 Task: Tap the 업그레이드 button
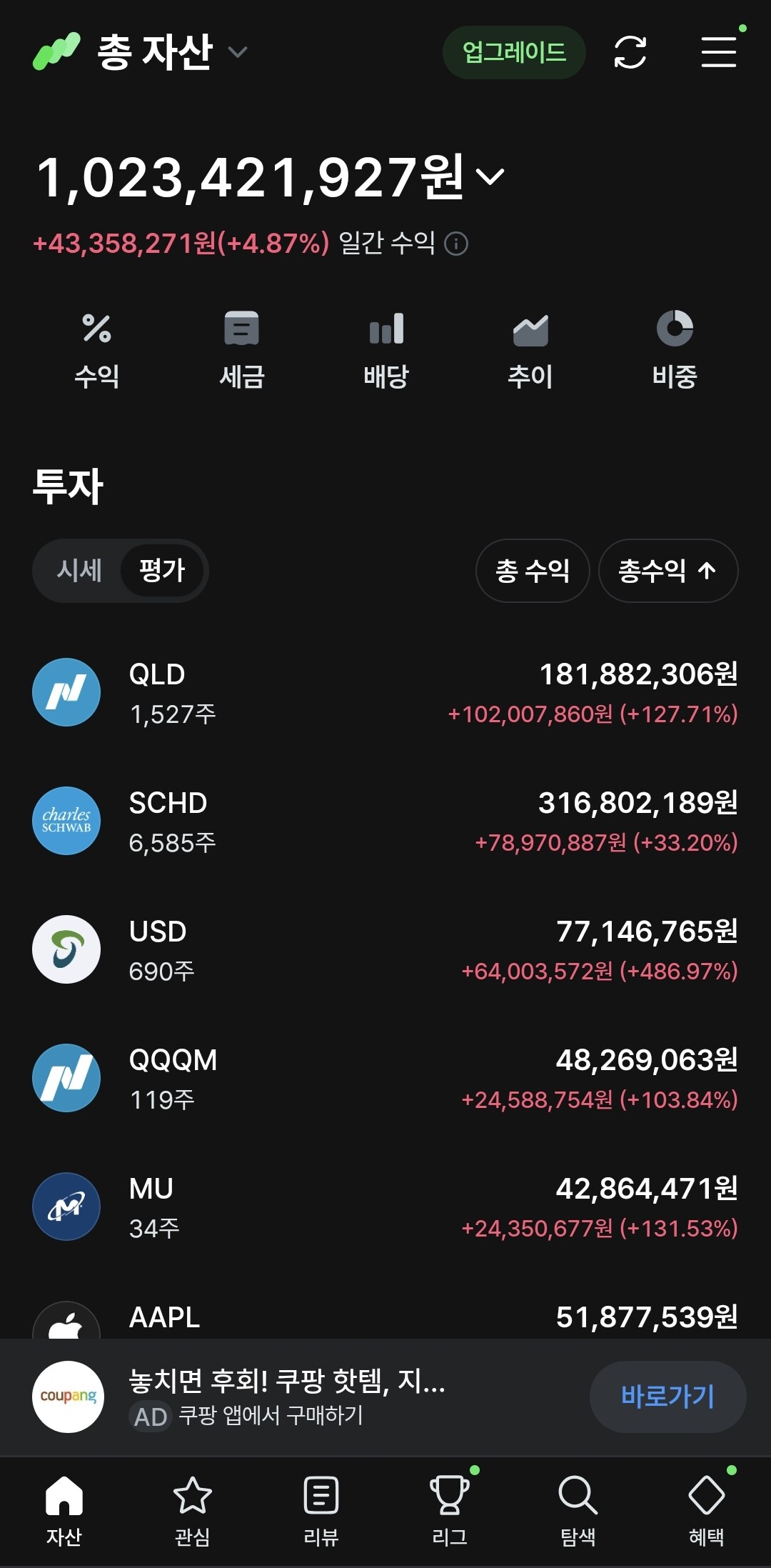(x=514, y=52)
